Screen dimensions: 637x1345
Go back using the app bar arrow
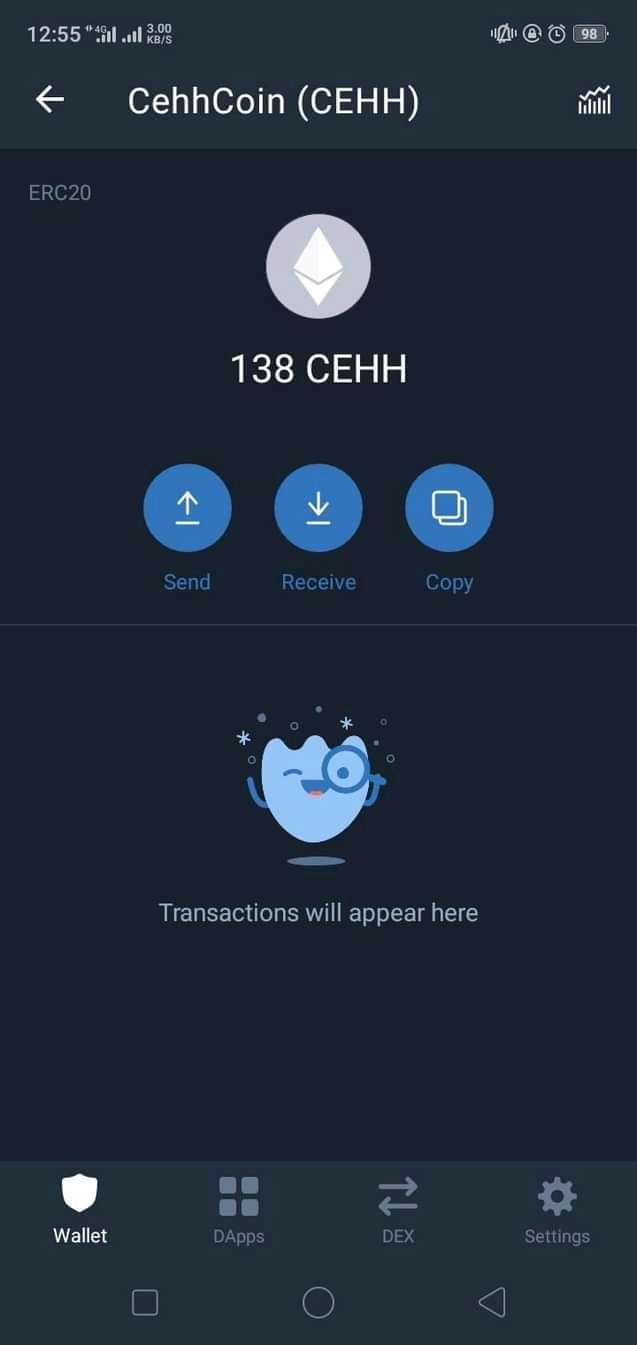pos(50,99)
